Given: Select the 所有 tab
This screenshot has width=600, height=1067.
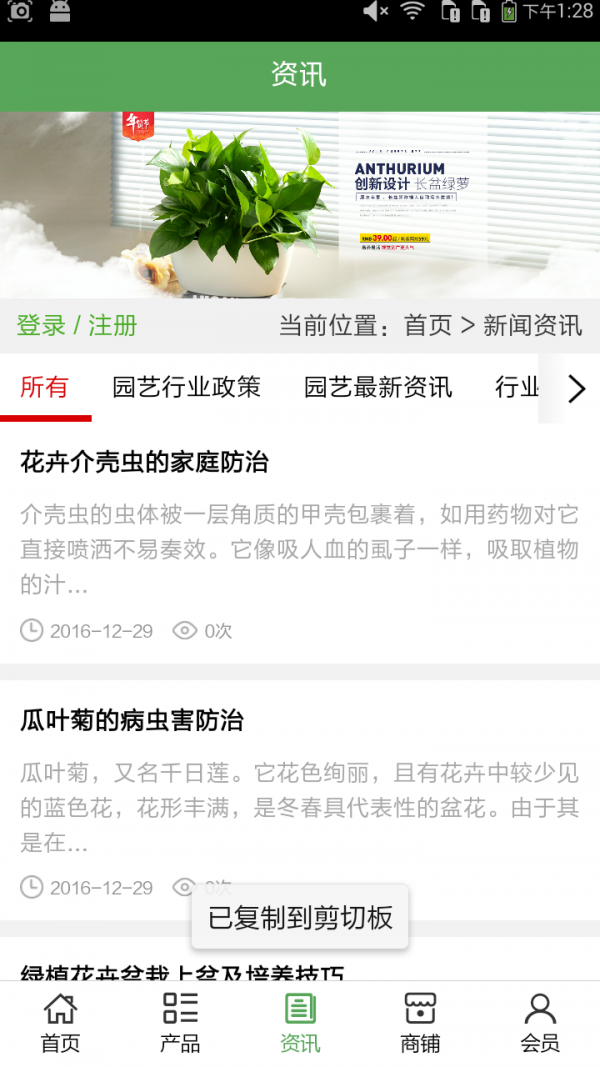Looking at the screenshot, I should point(44,387).
